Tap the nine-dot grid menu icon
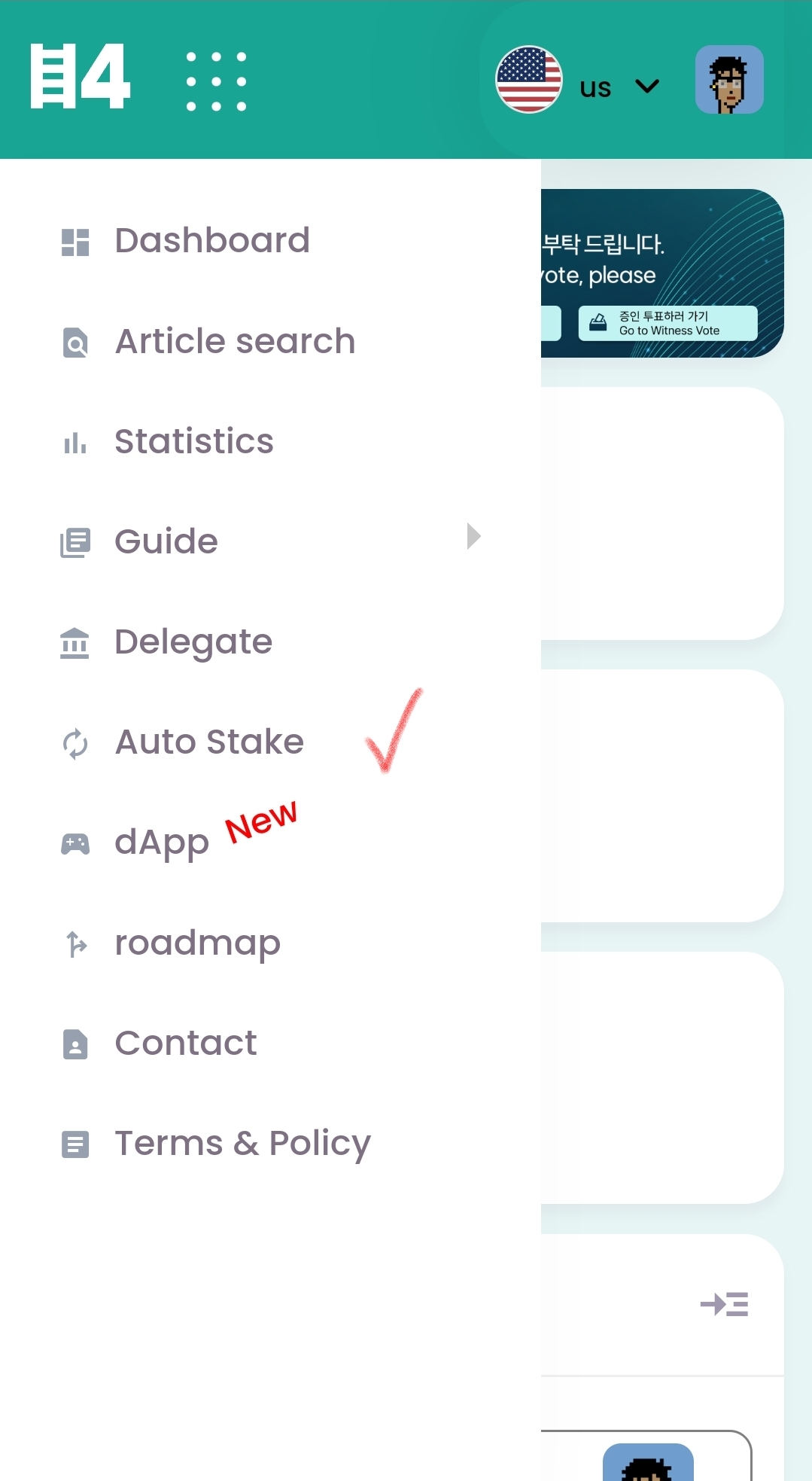Viewport: 812px width, 1481px height. tap(216, 81)
